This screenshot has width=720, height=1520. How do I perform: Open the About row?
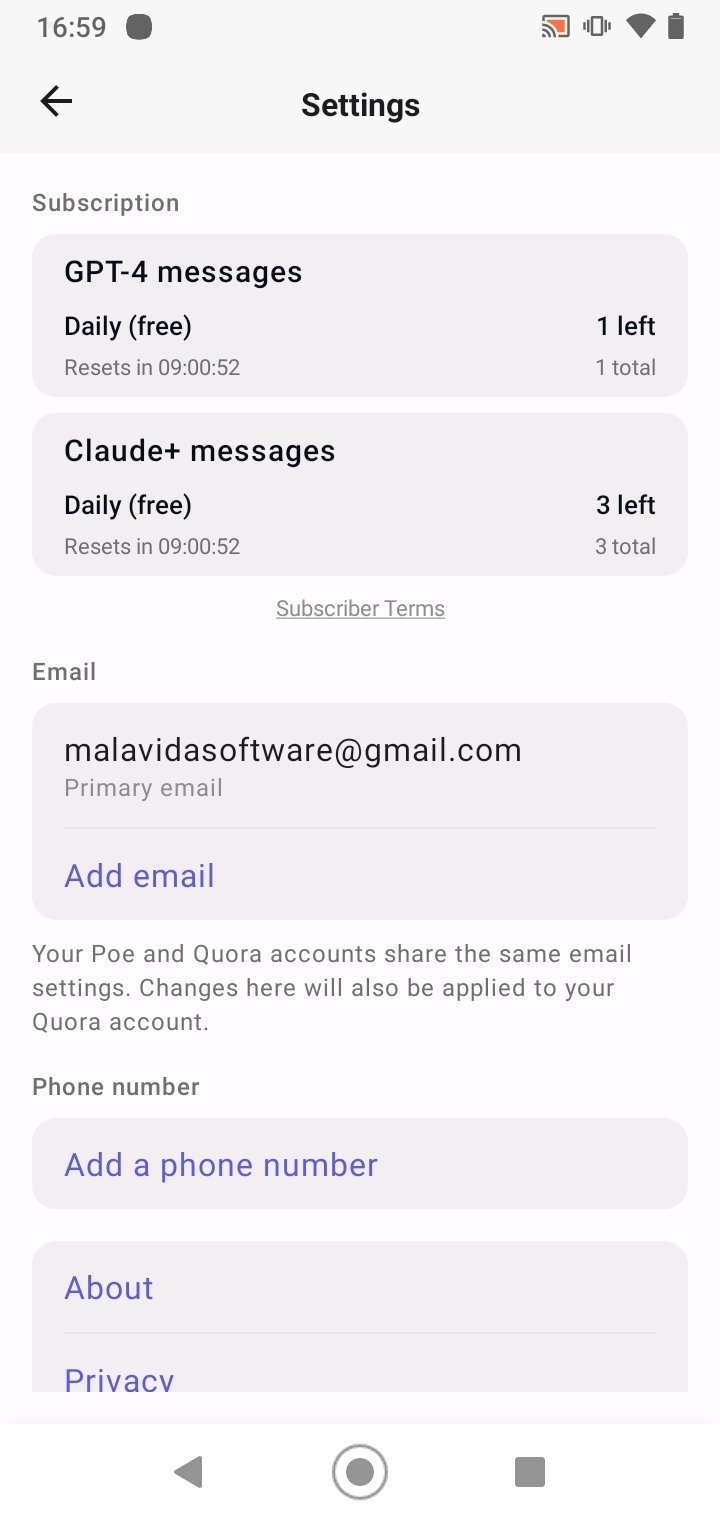point(360,1288)
